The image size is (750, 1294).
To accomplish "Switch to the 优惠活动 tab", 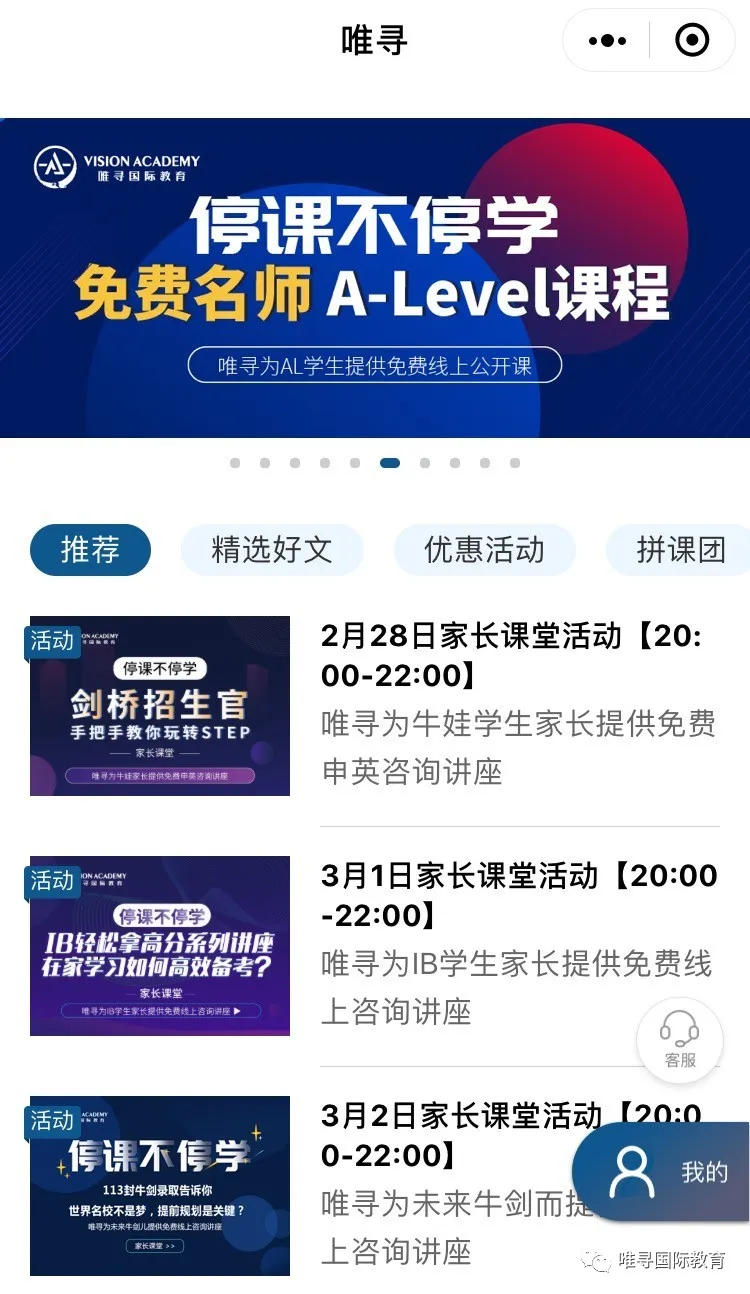I will coord(484,550).
